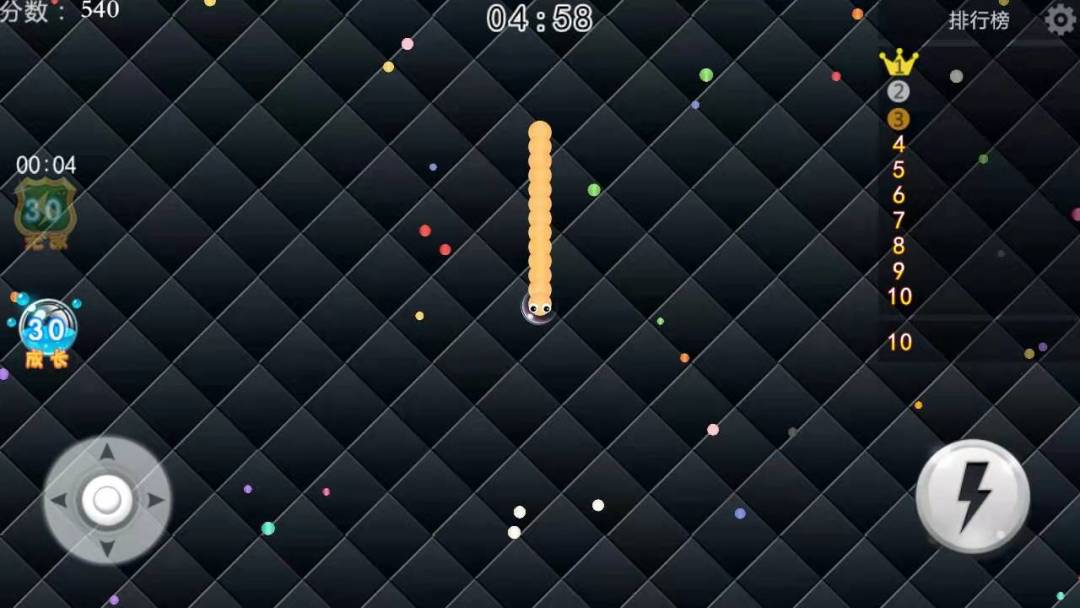Screen dimensions: 1080x608
Task: Tap the joystick center knob
Action: pos(106,499)
